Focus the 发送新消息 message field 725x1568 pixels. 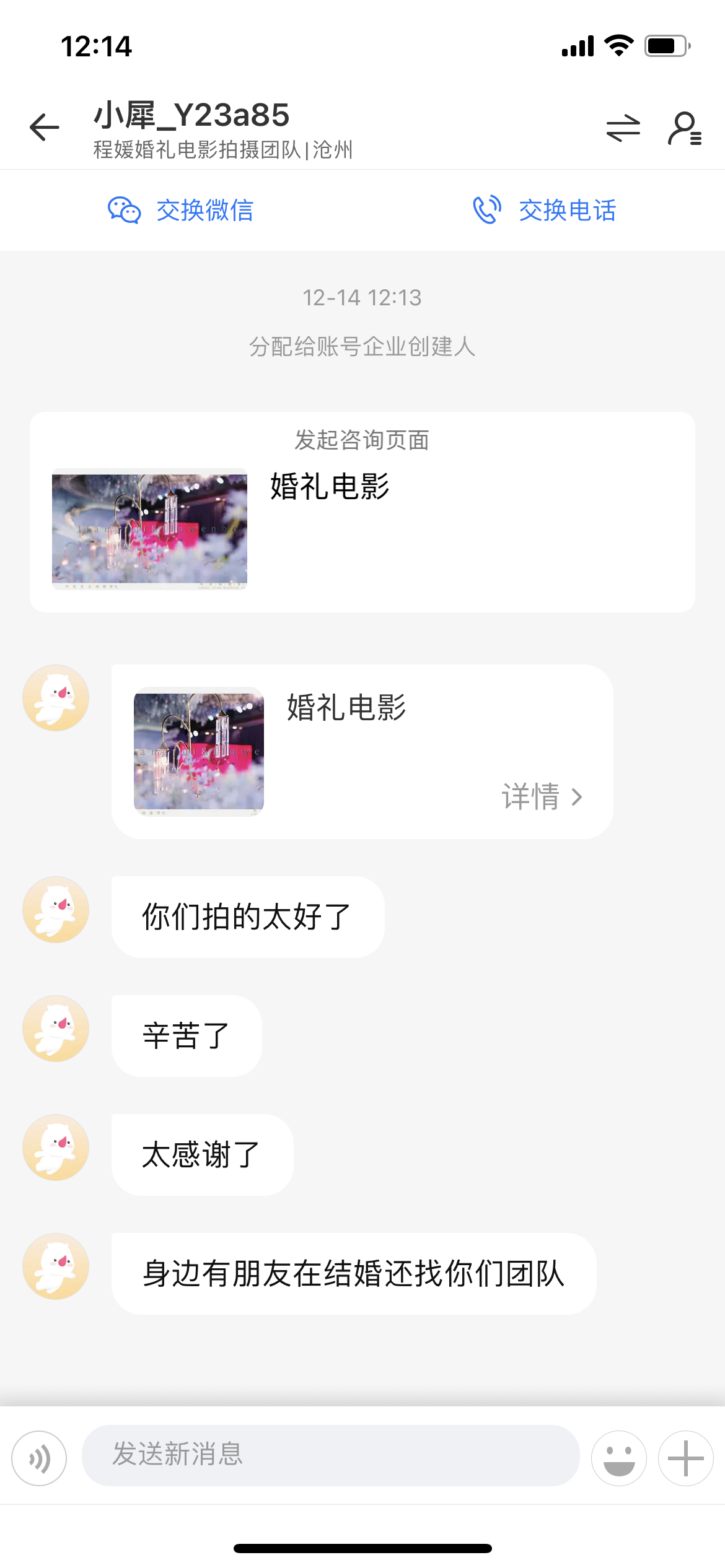coord(330,1455)
